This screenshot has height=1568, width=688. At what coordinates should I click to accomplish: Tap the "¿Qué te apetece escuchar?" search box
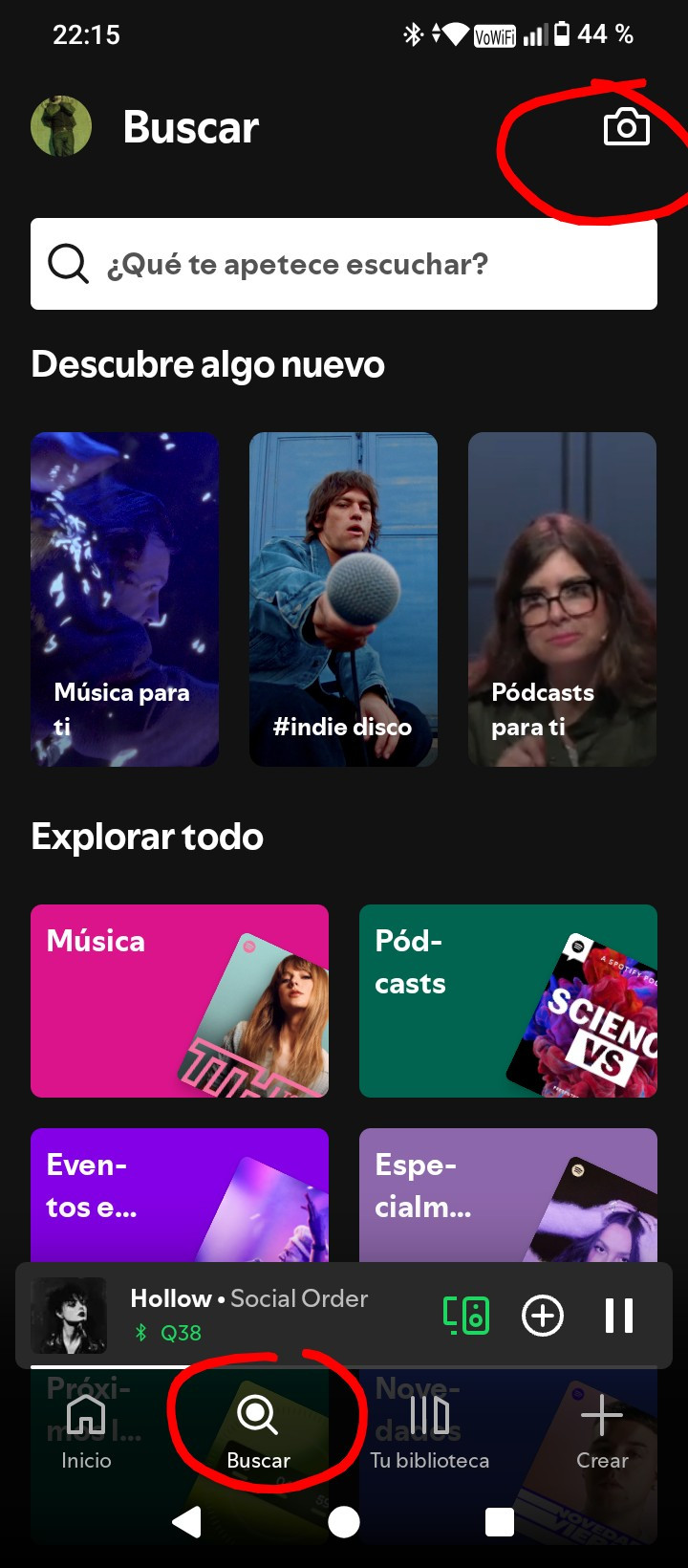pyautogui.click(x=344, y=264)
